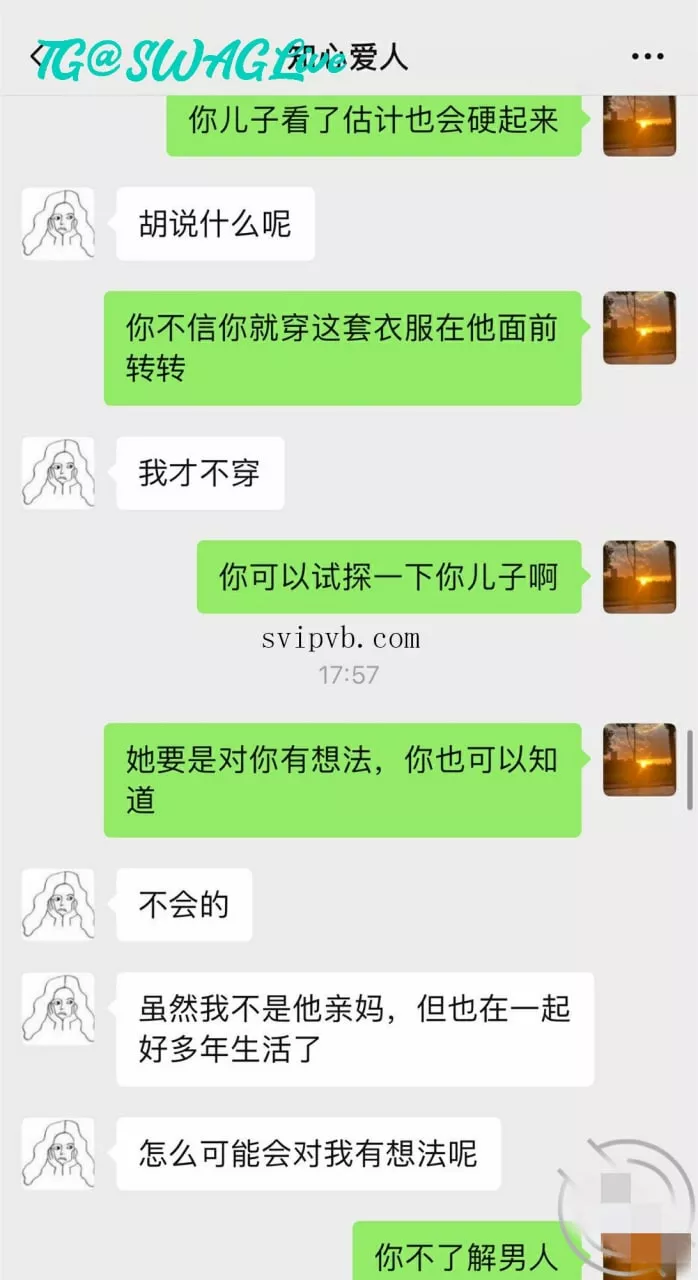Go back to the chat list
698x1280 pixels.
37,55
